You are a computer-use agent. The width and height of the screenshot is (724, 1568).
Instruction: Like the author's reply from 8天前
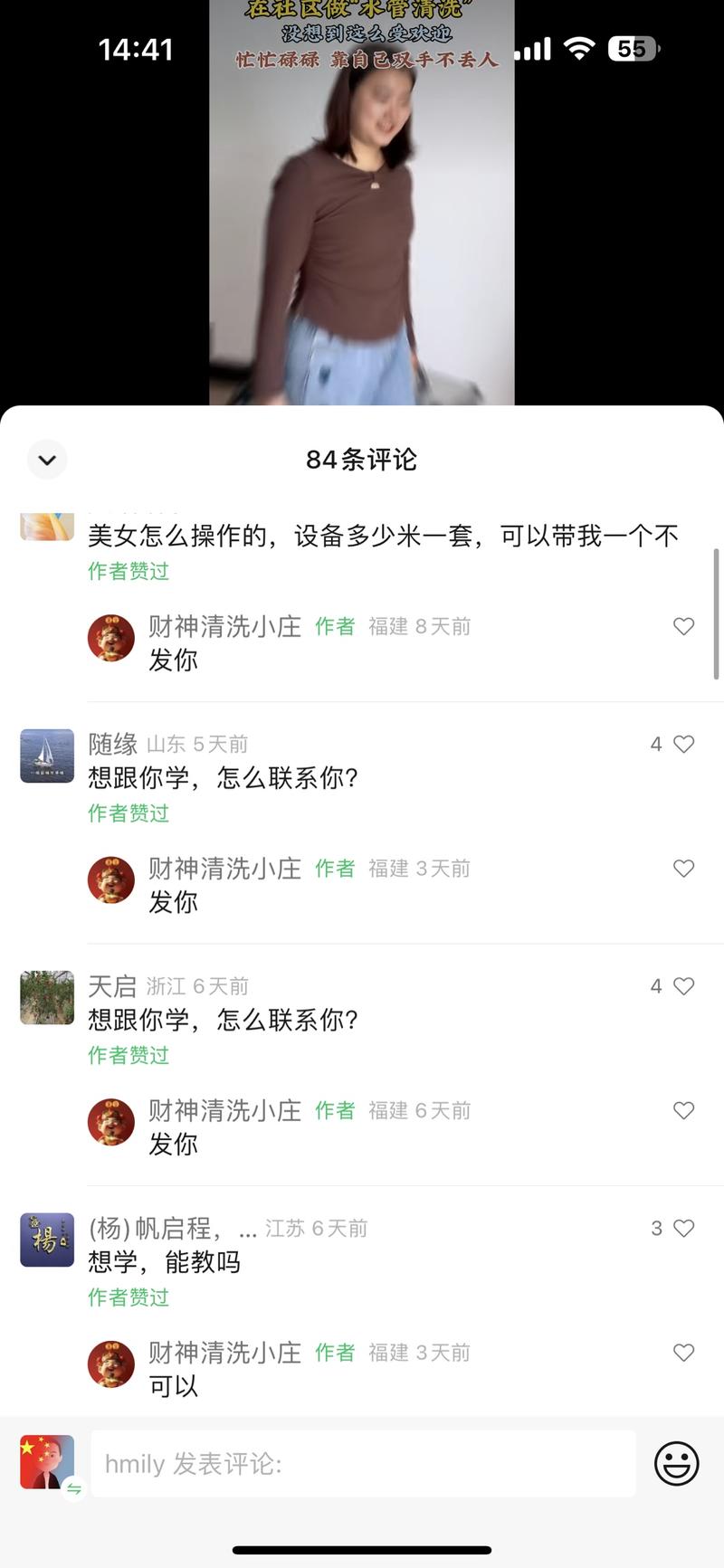pyautogui.click(x=684, y=626)
